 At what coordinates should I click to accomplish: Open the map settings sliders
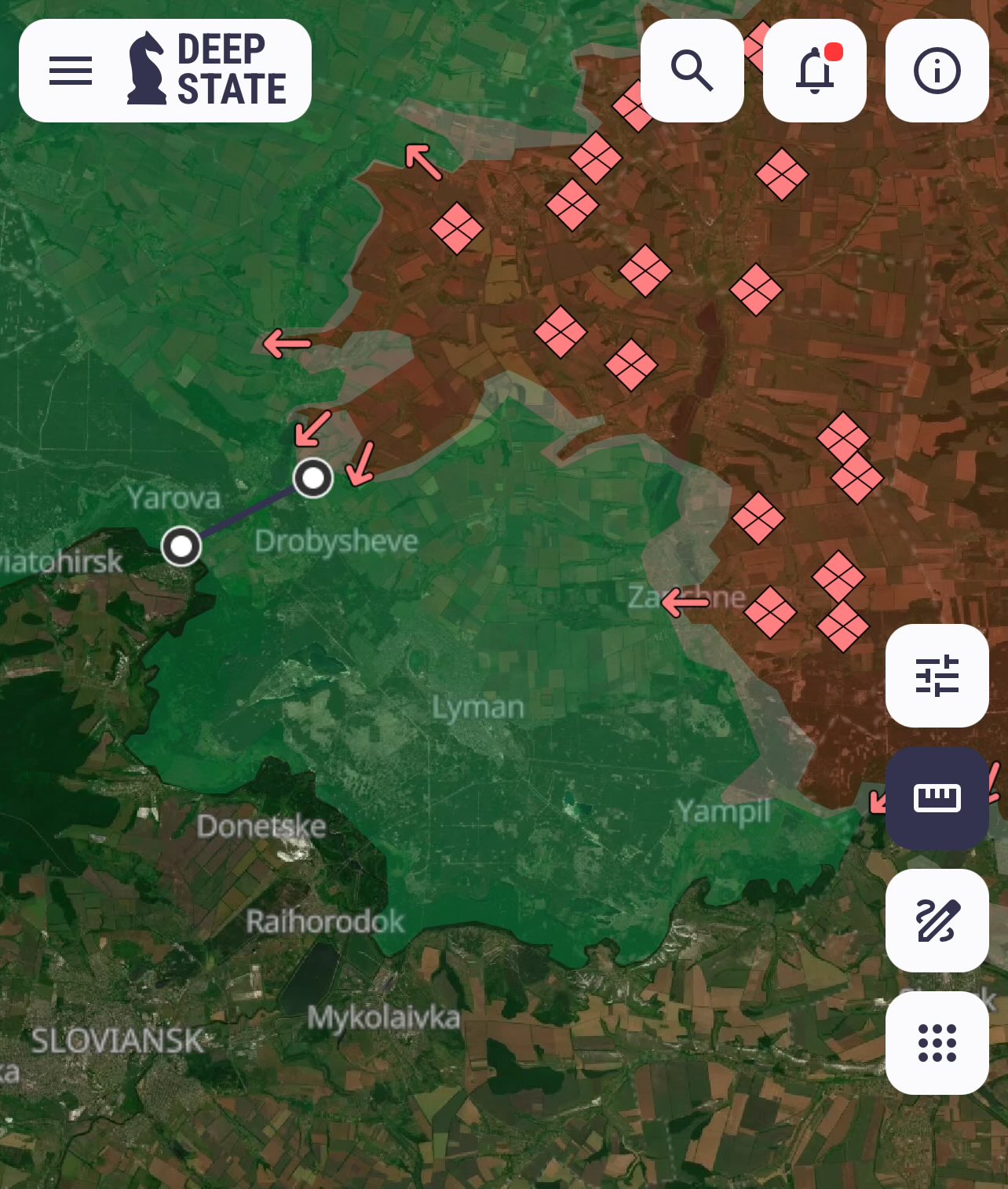[937, 676]
